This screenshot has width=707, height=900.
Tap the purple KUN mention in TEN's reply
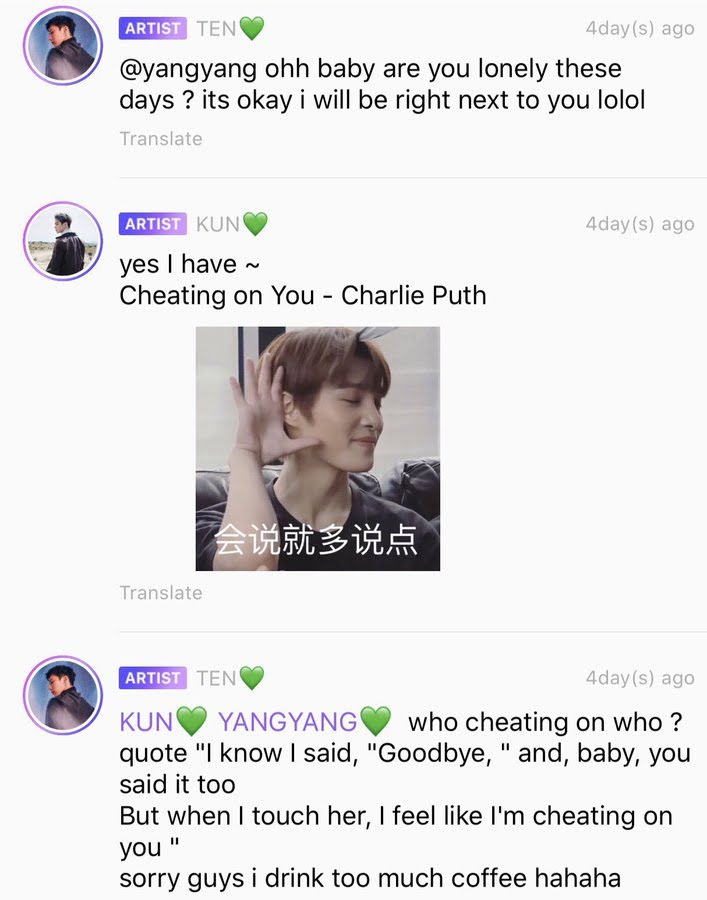147,722
